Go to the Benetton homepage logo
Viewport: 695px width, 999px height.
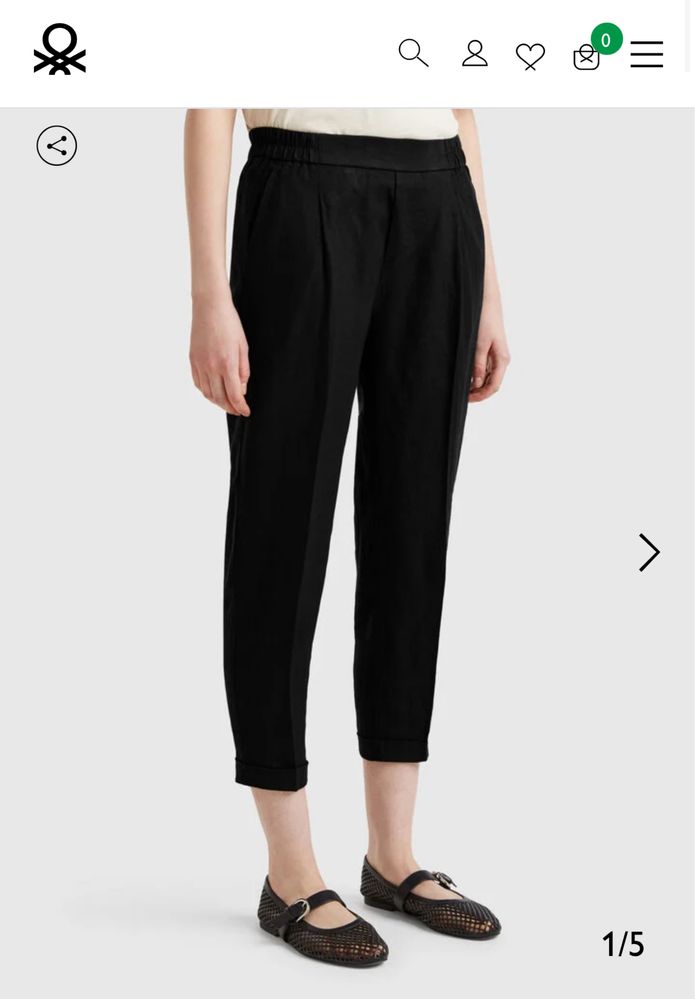click(60, 50)
